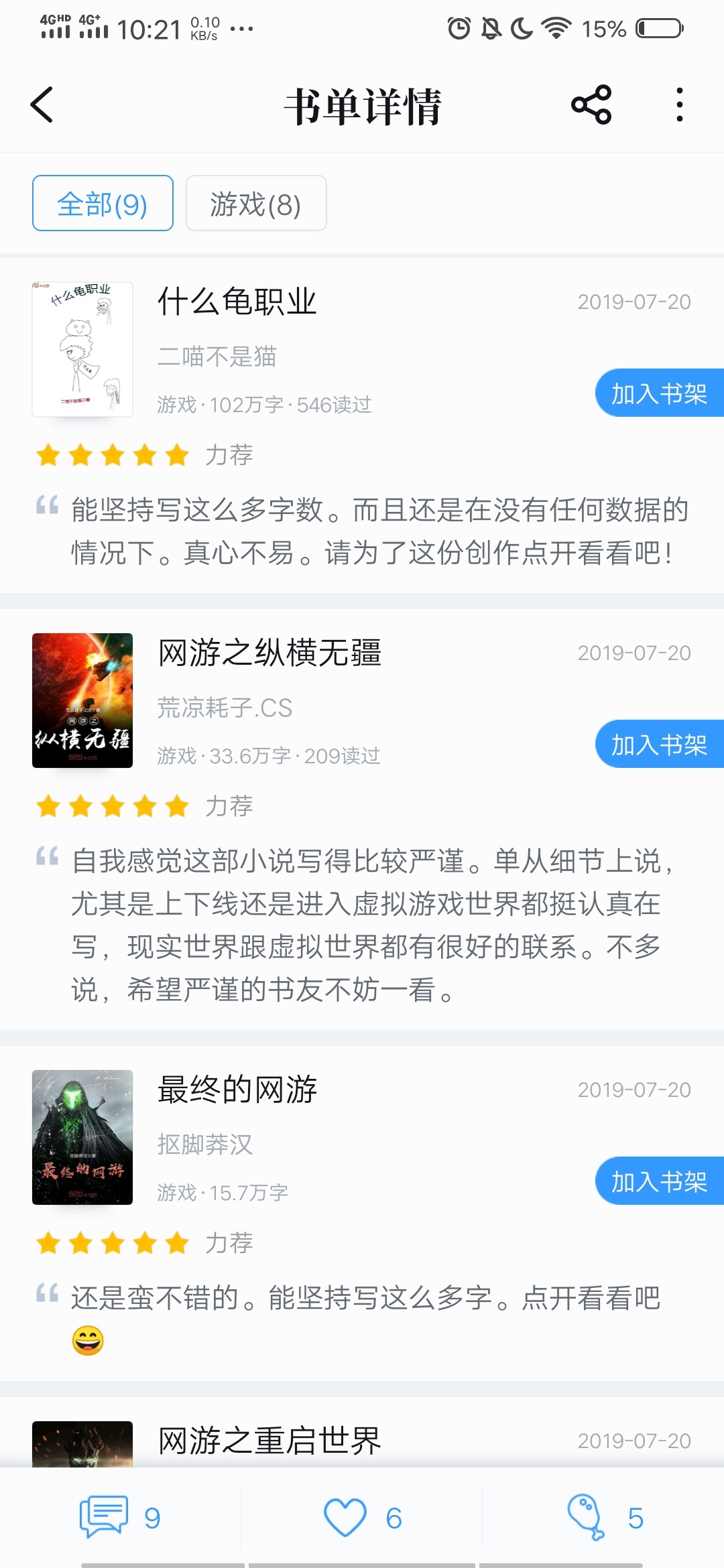The height and width of the screenshot is (1568, 724).
Task: Select the 全部(9) filter tab
Action: [x=103, y=203]
